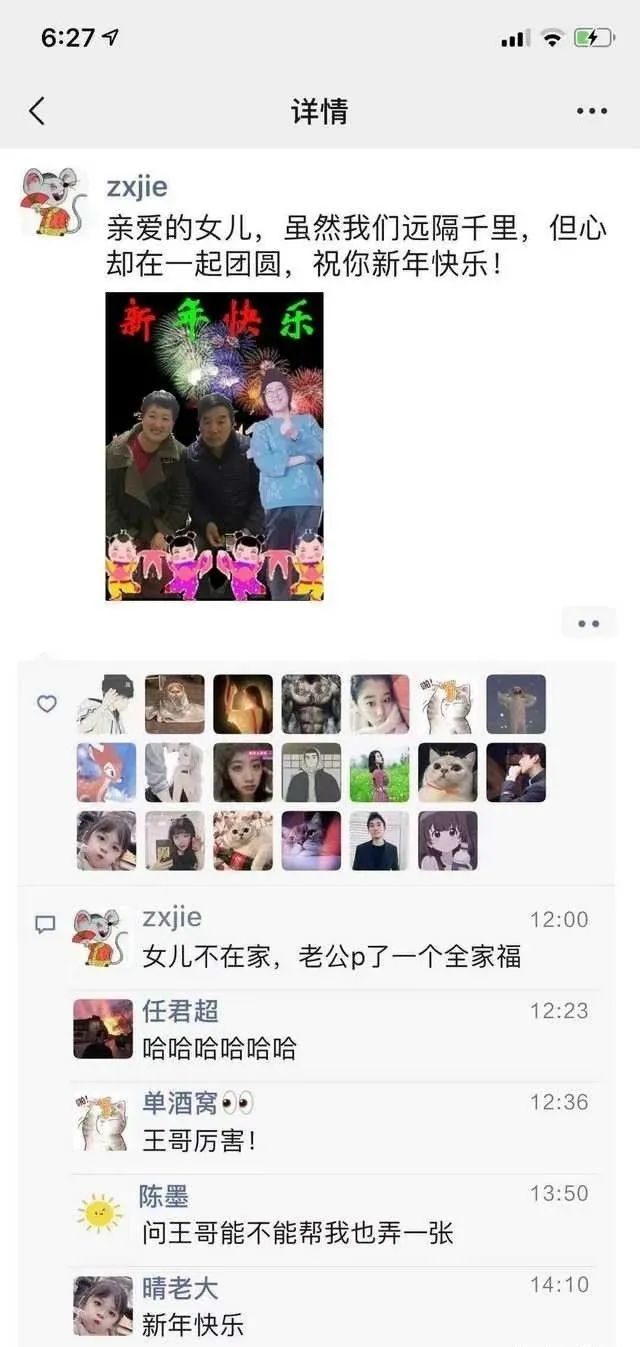Reply to 陈墨's comment
The image size is (640, 1347).
tap(330, 1232)
